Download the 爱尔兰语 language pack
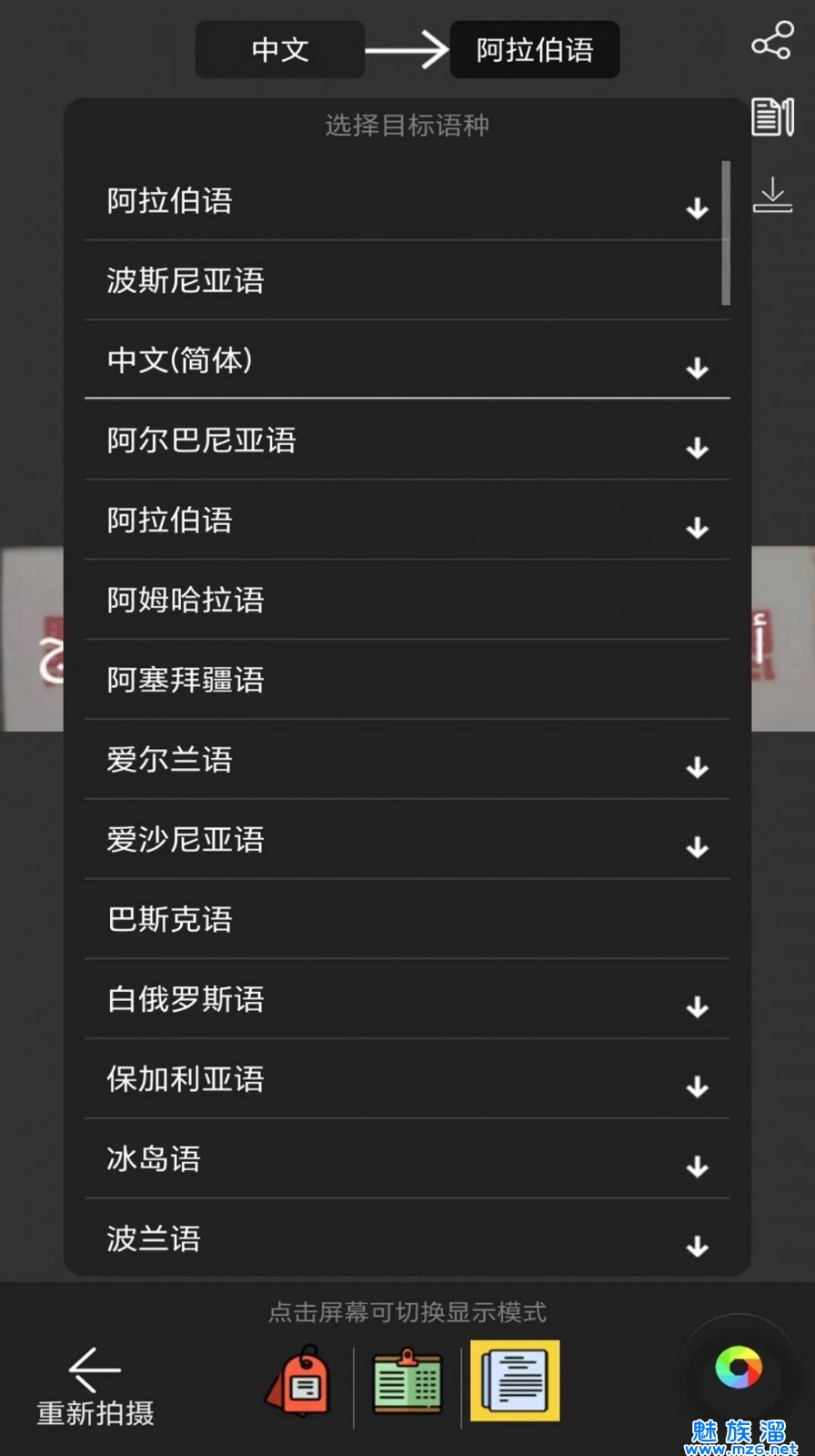This screenshot has height=1456, width=815. coord(697,768)
